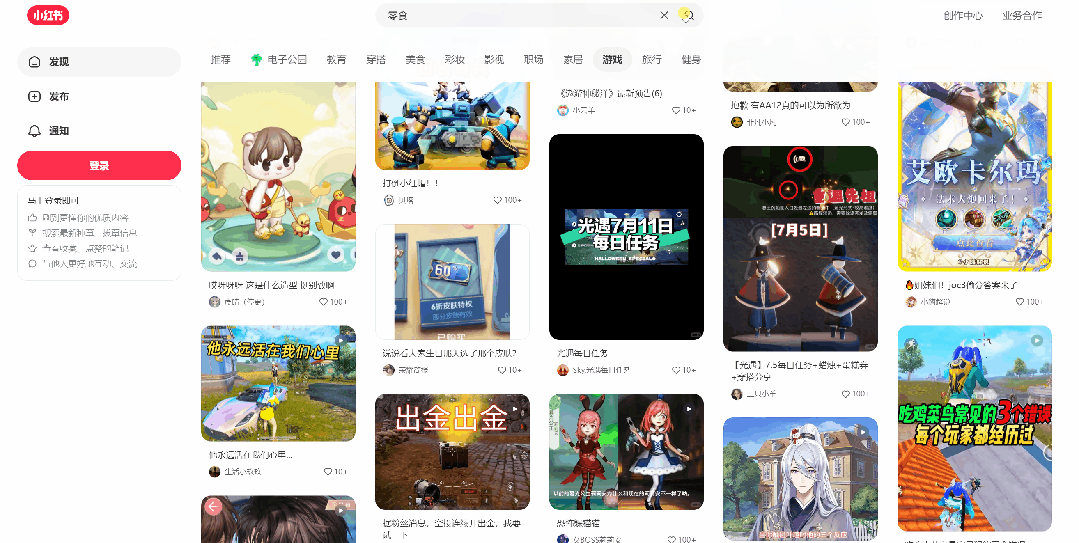
Task: Open 通知 notifications in the sidebar
Action: [x=98, y=130]
